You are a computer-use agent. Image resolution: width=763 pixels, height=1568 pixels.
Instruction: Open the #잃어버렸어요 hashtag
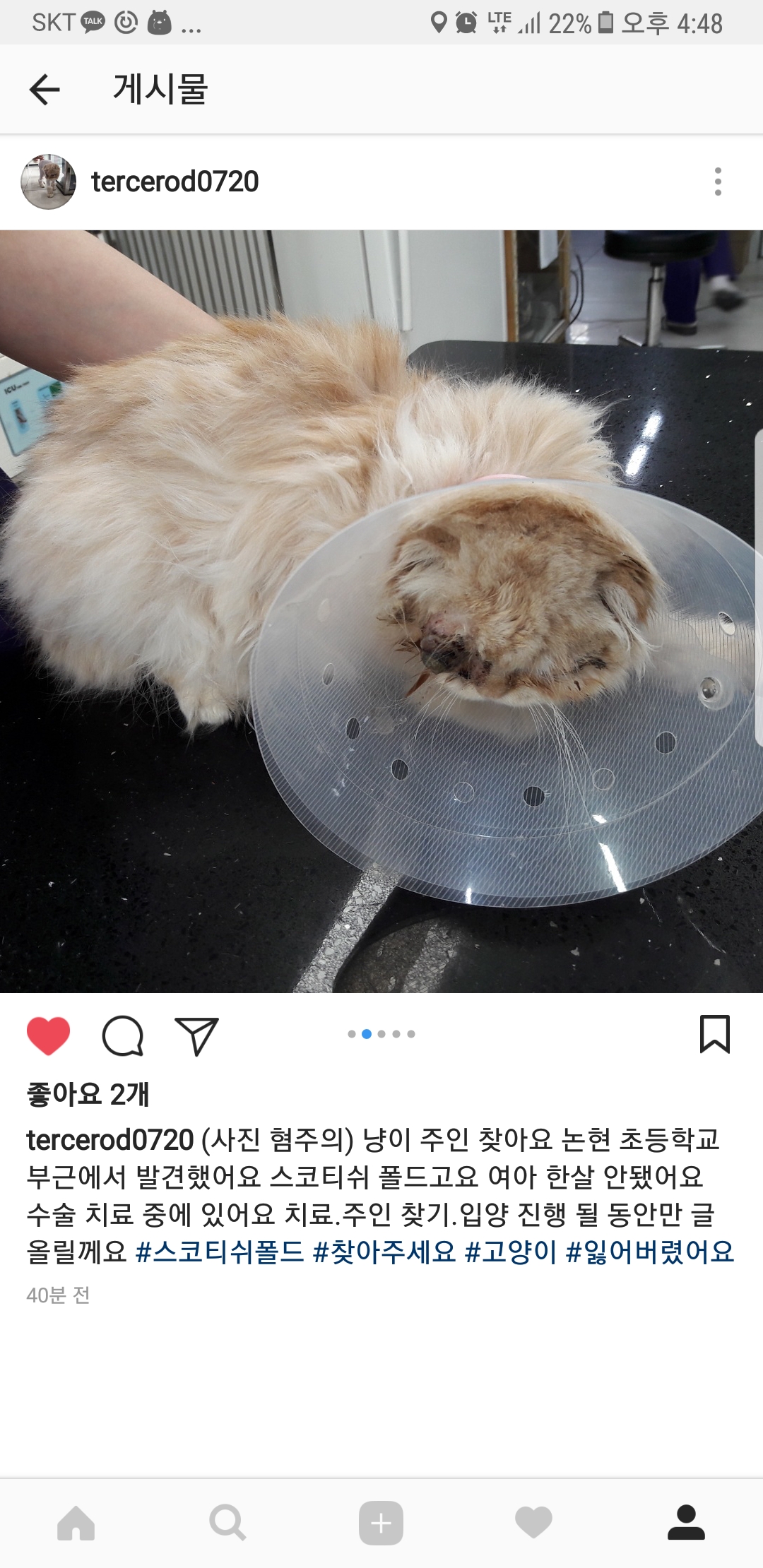coord(650,1252)
